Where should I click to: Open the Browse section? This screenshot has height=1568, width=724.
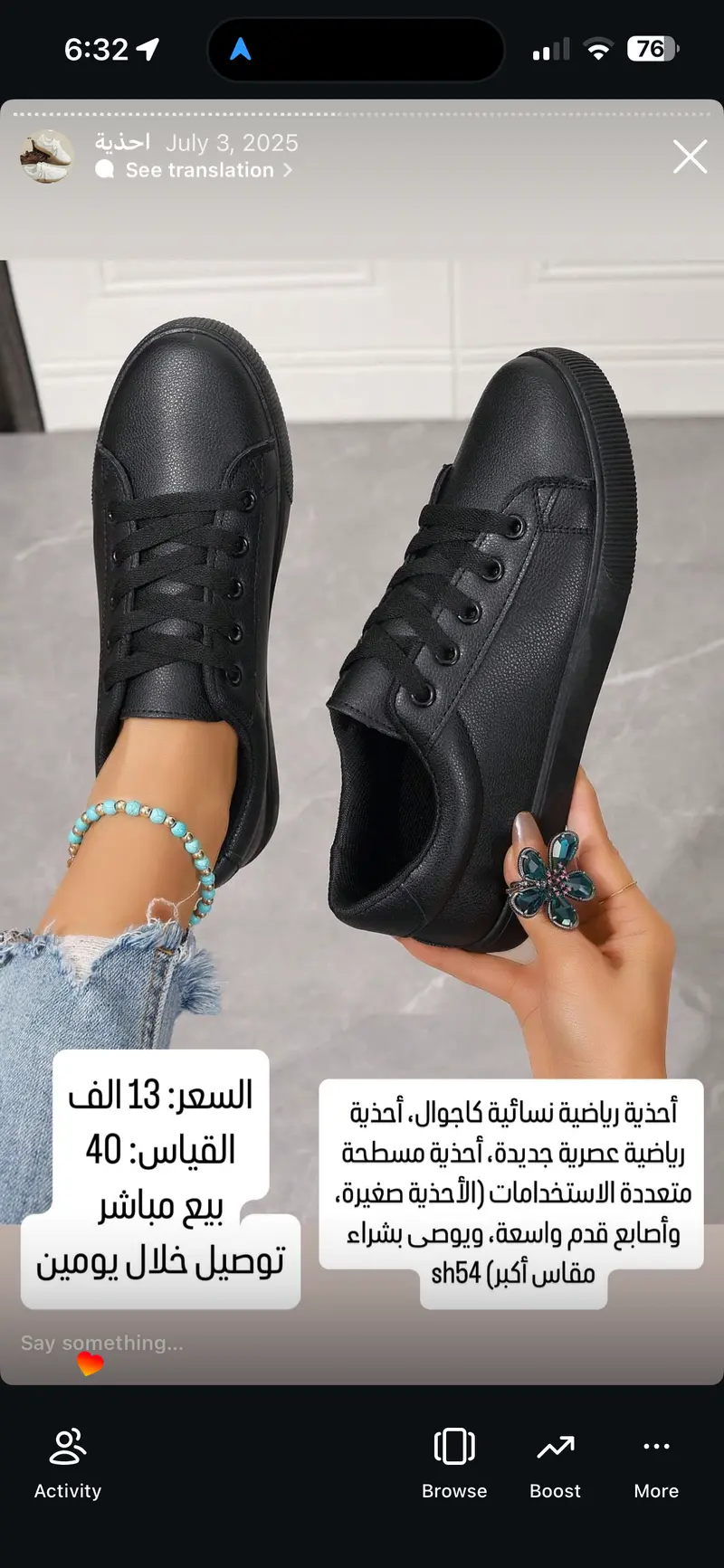click(454, 1461)
